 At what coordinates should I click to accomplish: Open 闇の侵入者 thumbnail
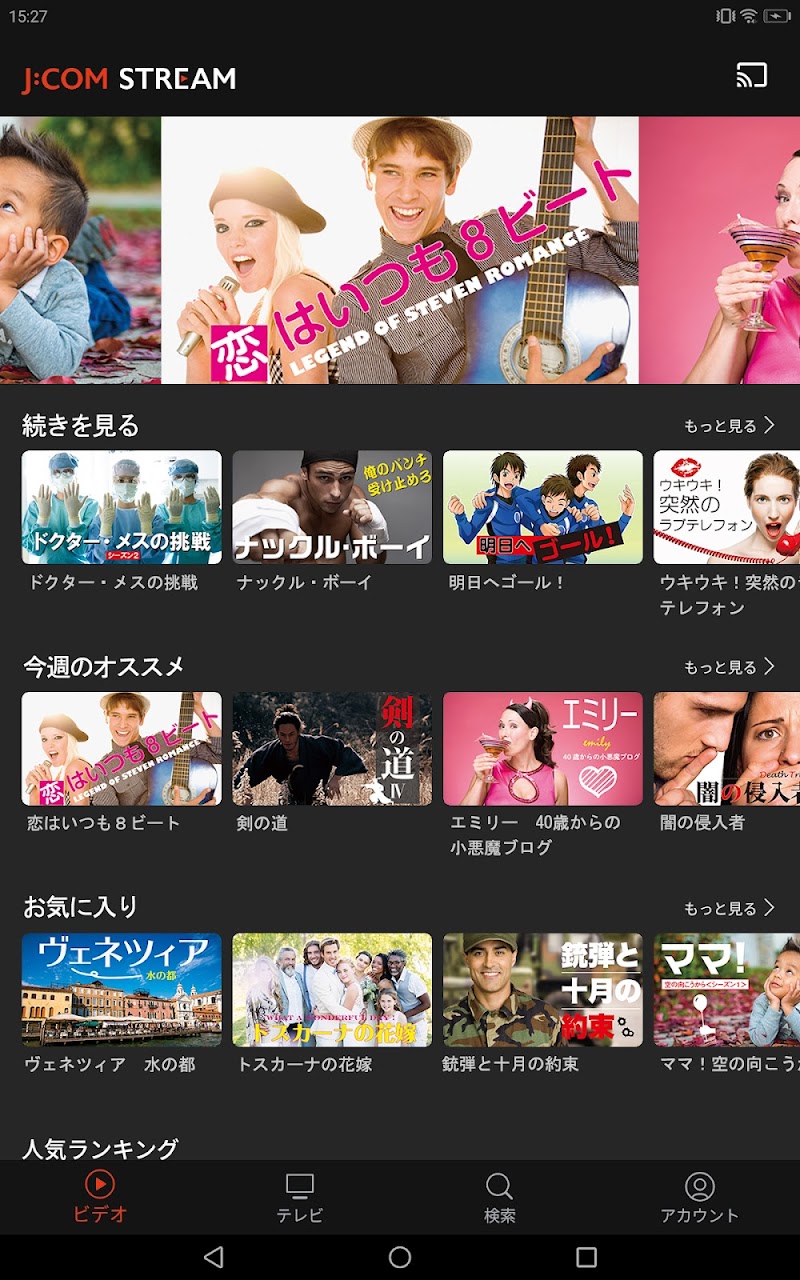coord(727,749)
